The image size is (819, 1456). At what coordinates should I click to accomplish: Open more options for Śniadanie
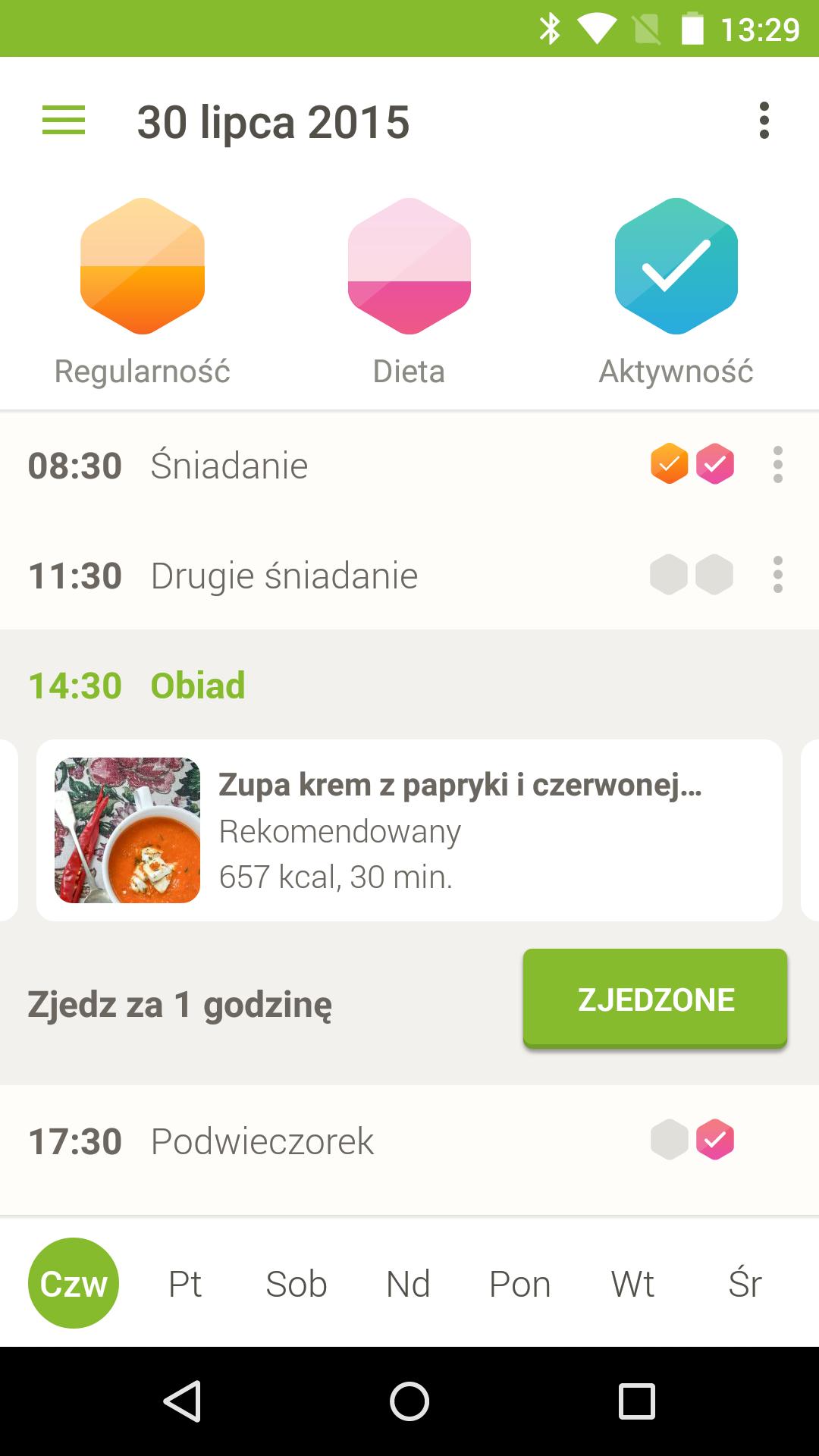coord(777,465)
